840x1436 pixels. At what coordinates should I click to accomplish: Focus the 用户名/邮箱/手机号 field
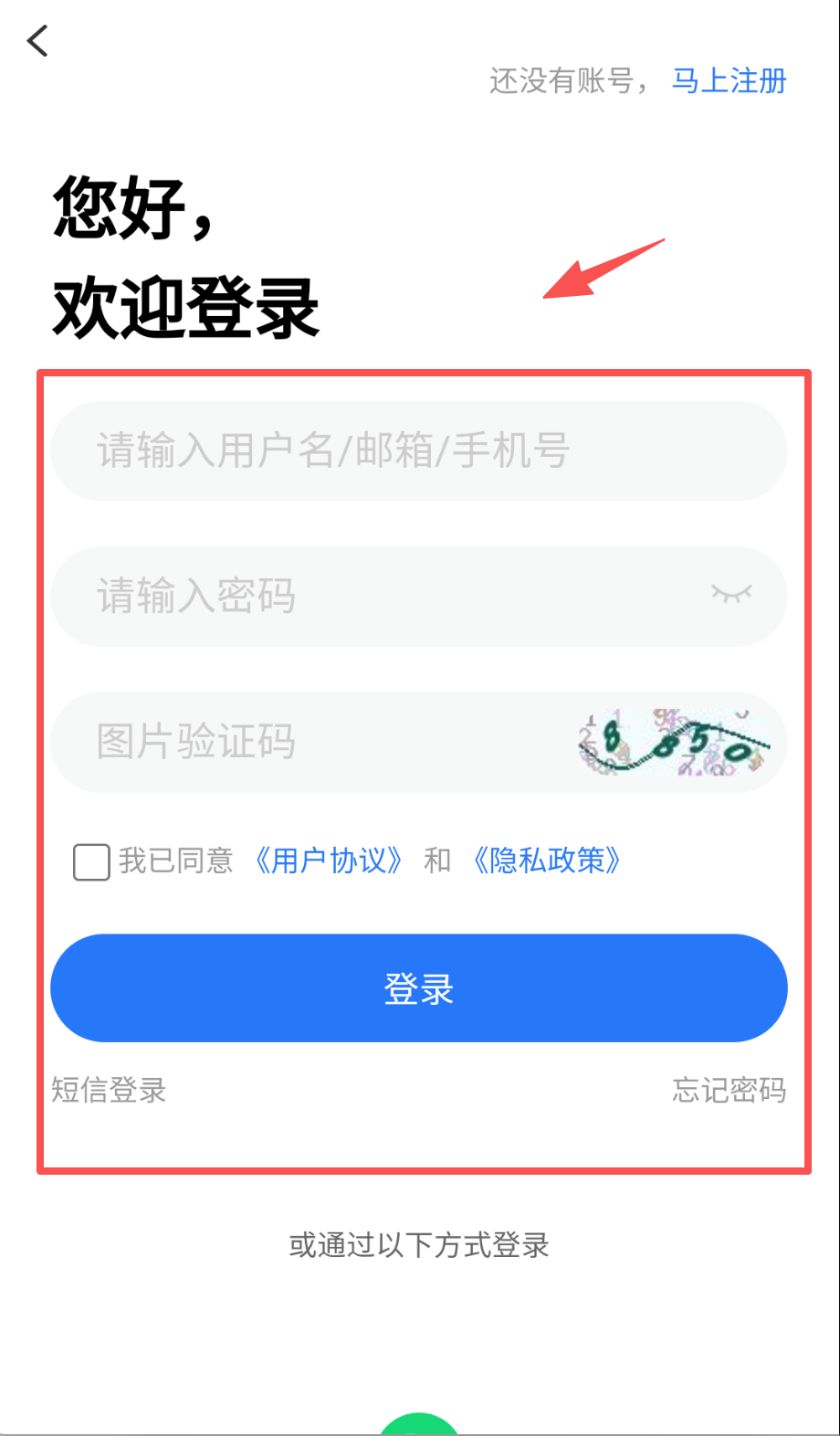tap(418, 451)
